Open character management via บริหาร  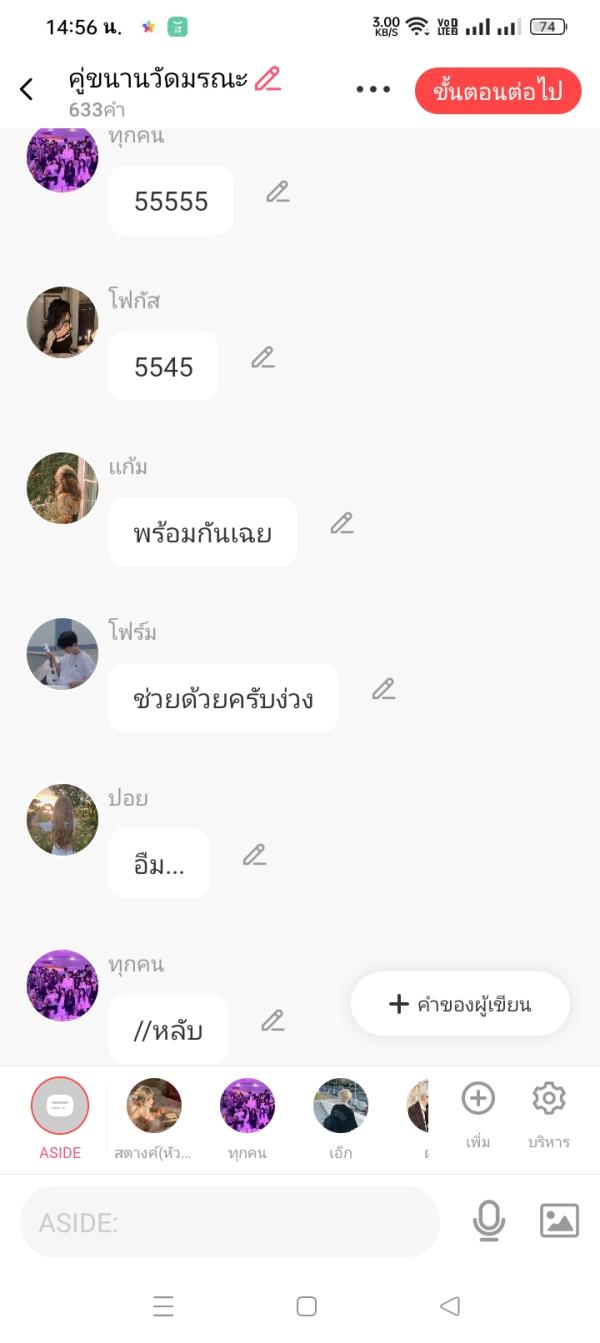549,1112
